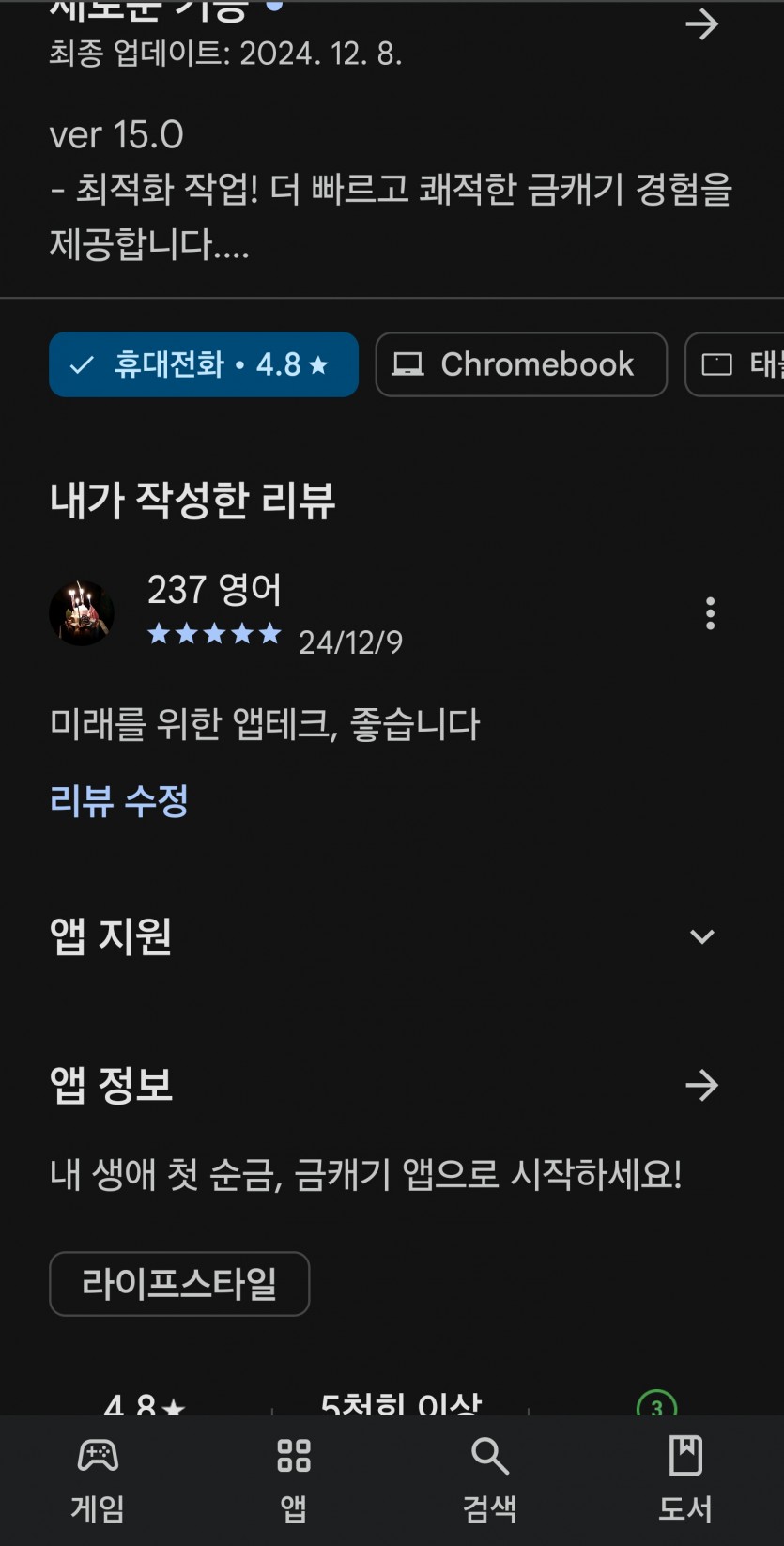Open the what's new arrow
The width and height of the screenshot is (784, 1546).
(x=701, y=23)
